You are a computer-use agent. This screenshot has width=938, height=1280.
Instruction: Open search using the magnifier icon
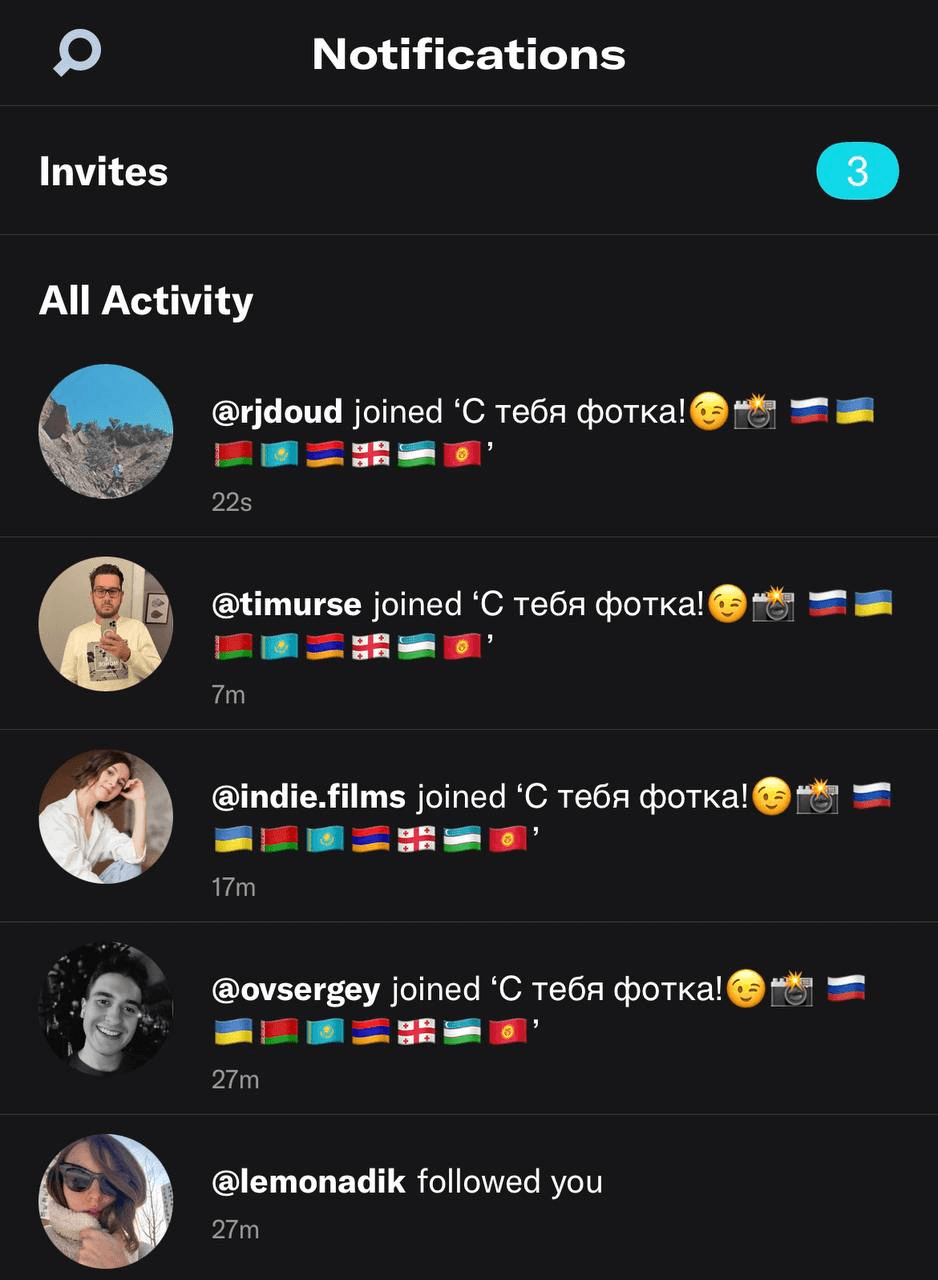[x=78, y=53]
